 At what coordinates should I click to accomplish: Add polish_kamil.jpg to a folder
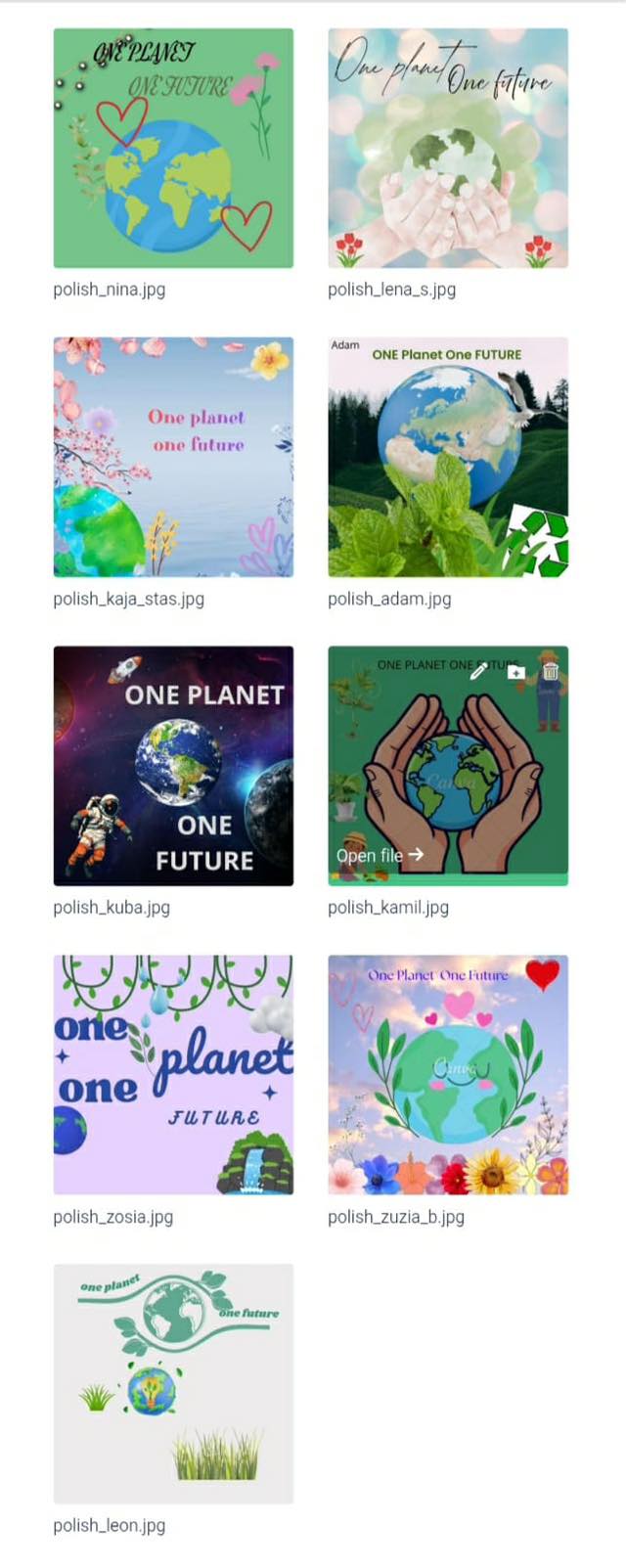(x=515, y=671)
